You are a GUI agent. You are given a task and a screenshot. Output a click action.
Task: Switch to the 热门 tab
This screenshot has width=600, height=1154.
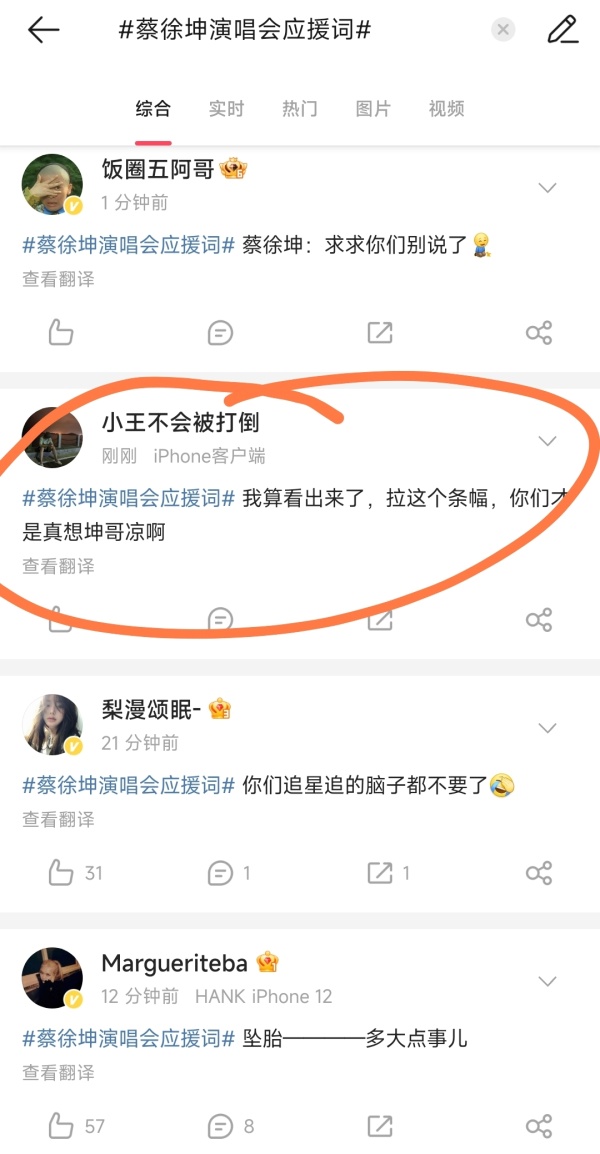[300, 109]
